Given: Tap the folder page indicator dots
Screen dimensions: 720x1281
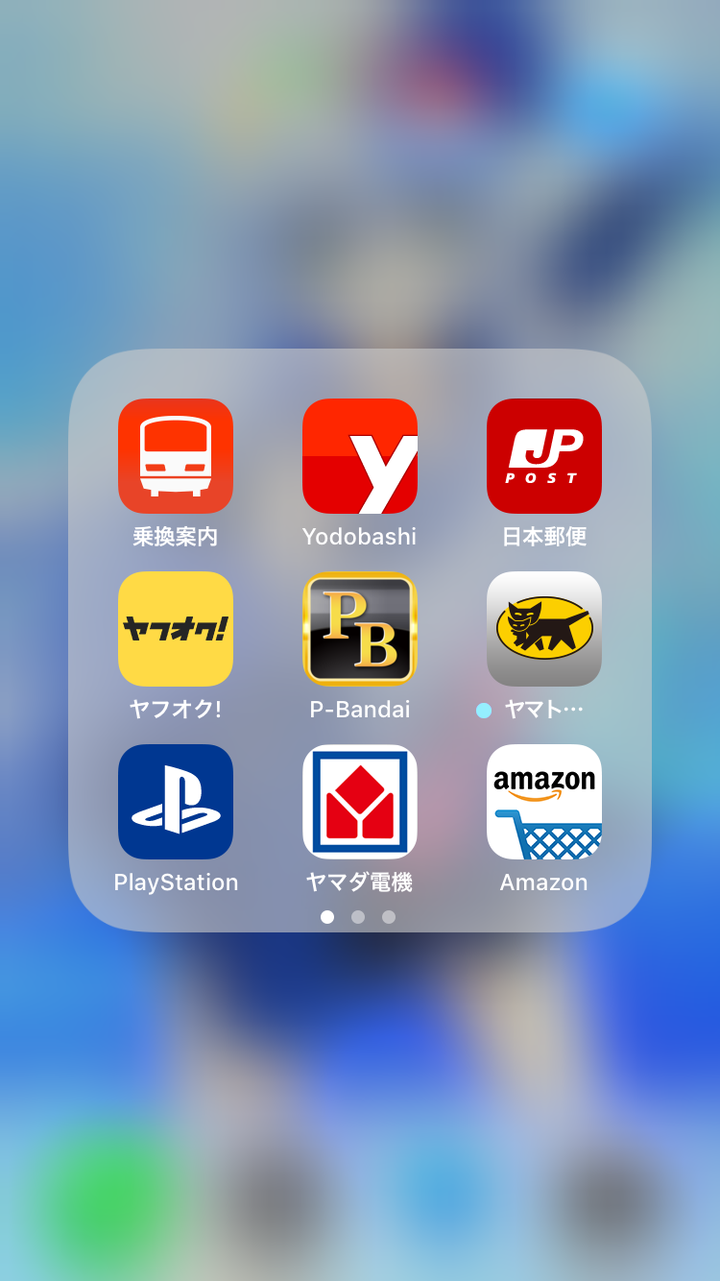Looking at the screenshot, I should click(x=358, y=917).
